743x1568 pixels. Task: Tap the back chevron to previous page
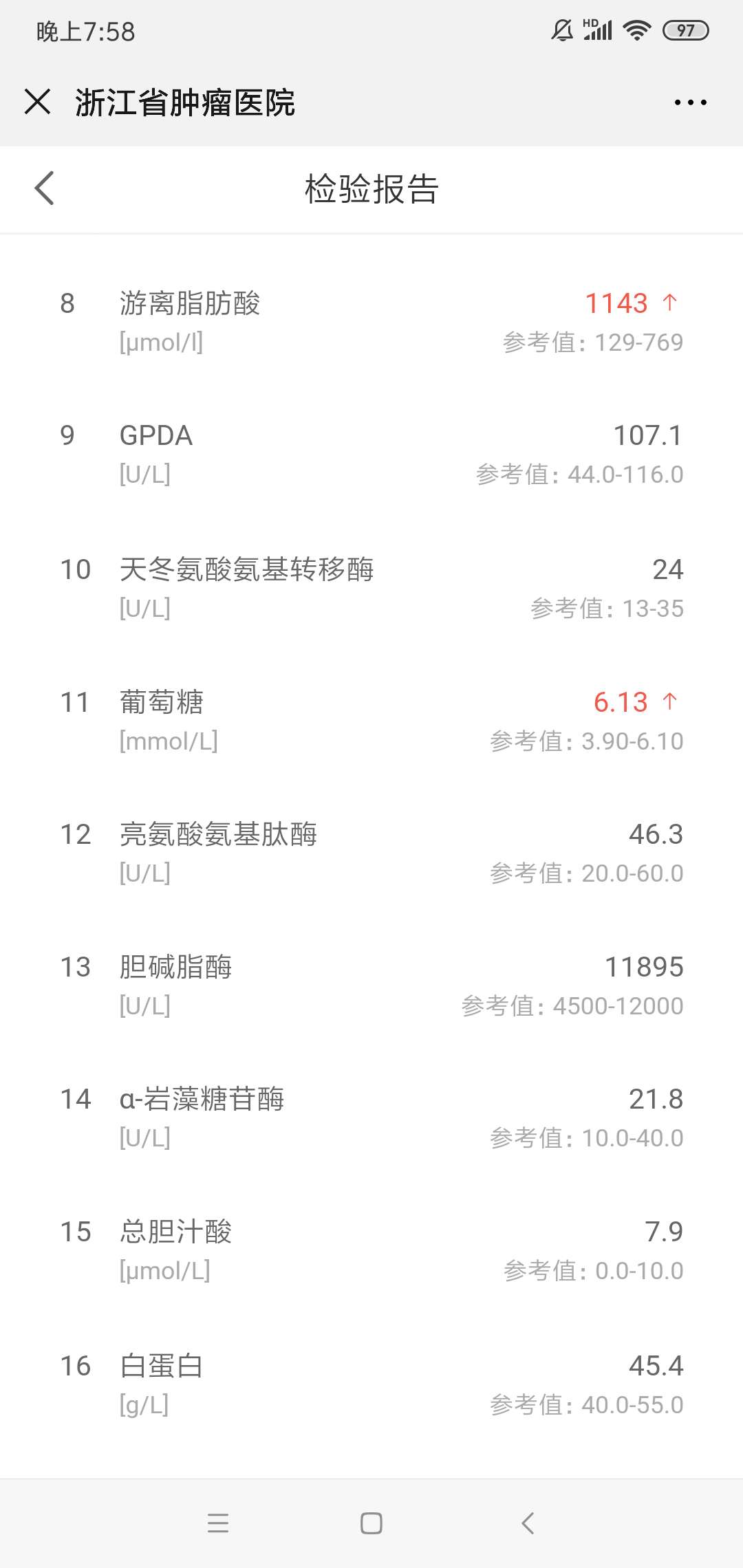pyautogui.click(x=44, y=188)
